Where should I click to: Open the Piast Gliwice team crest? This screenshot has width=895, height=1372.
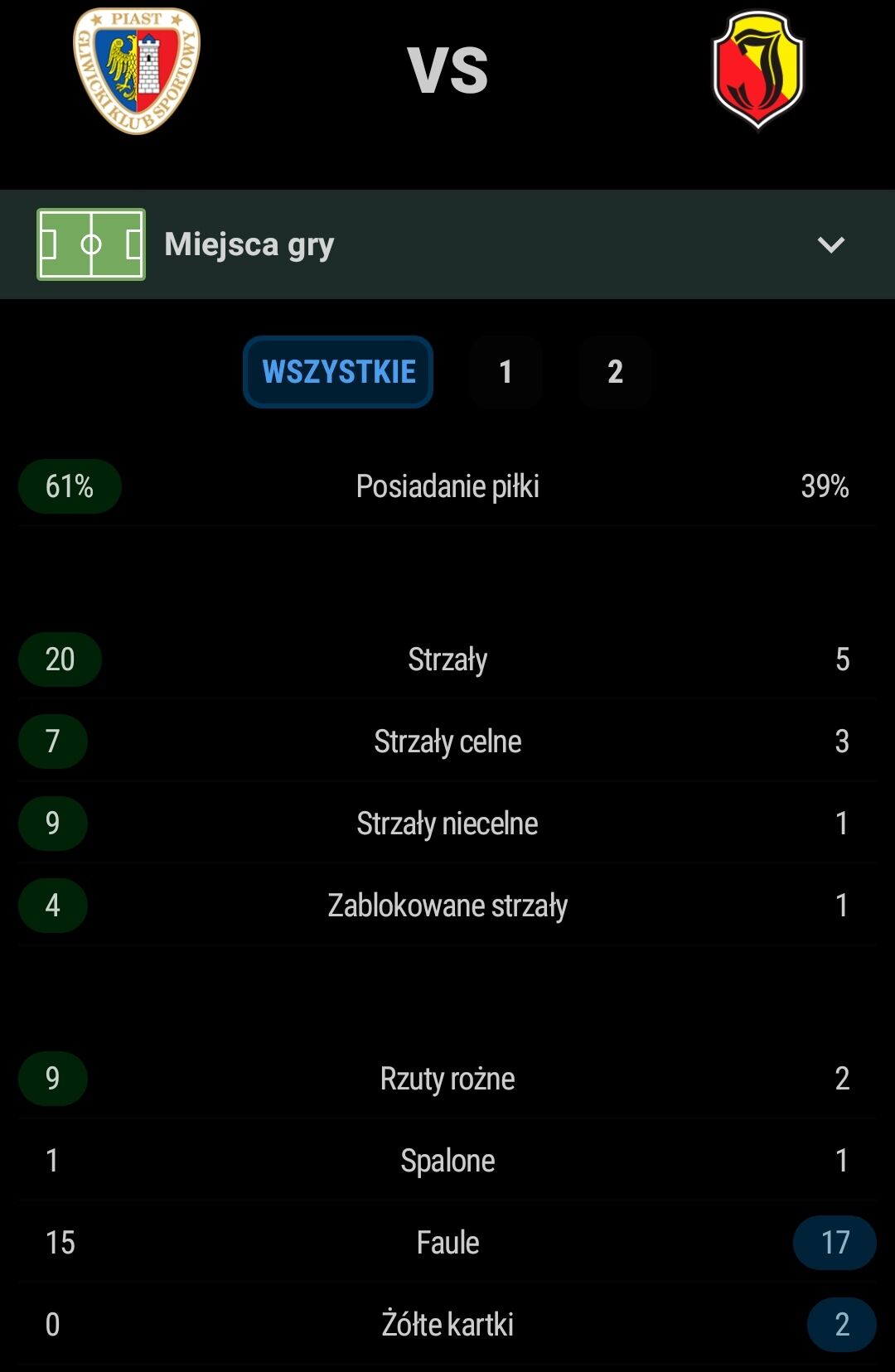coord(137,70)
